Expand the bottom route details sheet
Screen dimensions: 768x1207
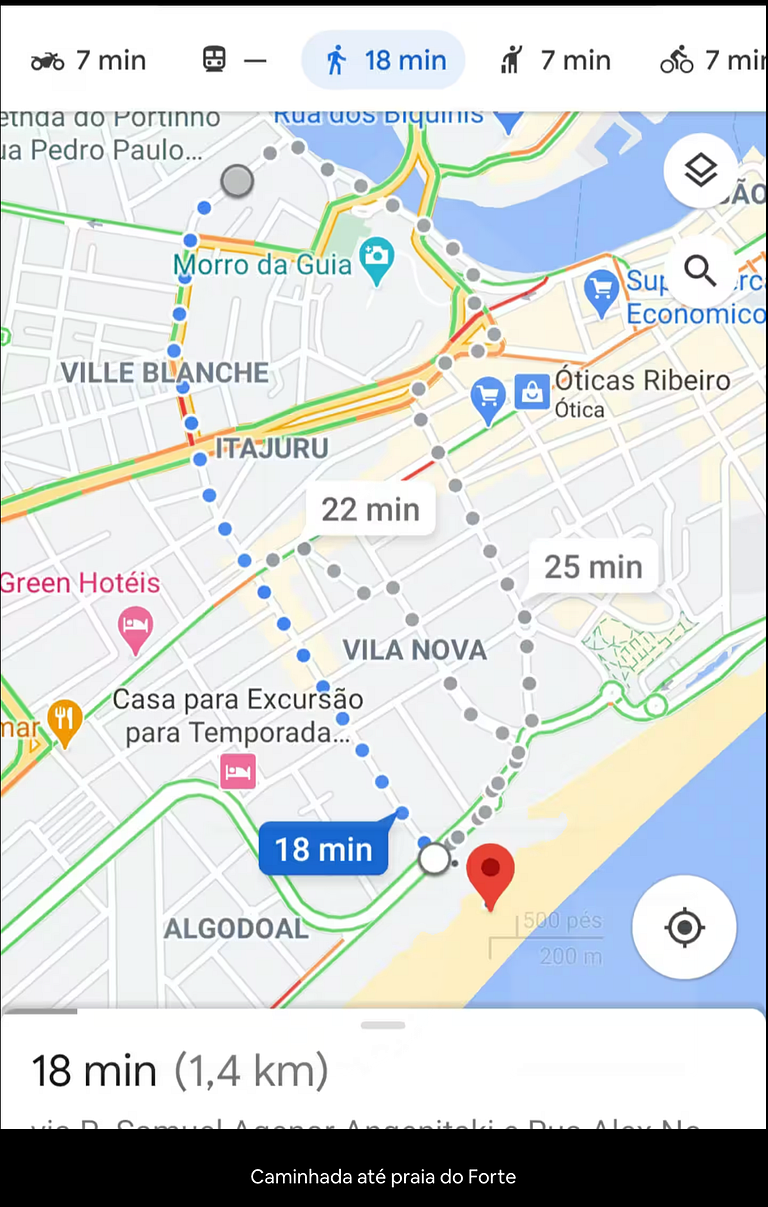383,1070
